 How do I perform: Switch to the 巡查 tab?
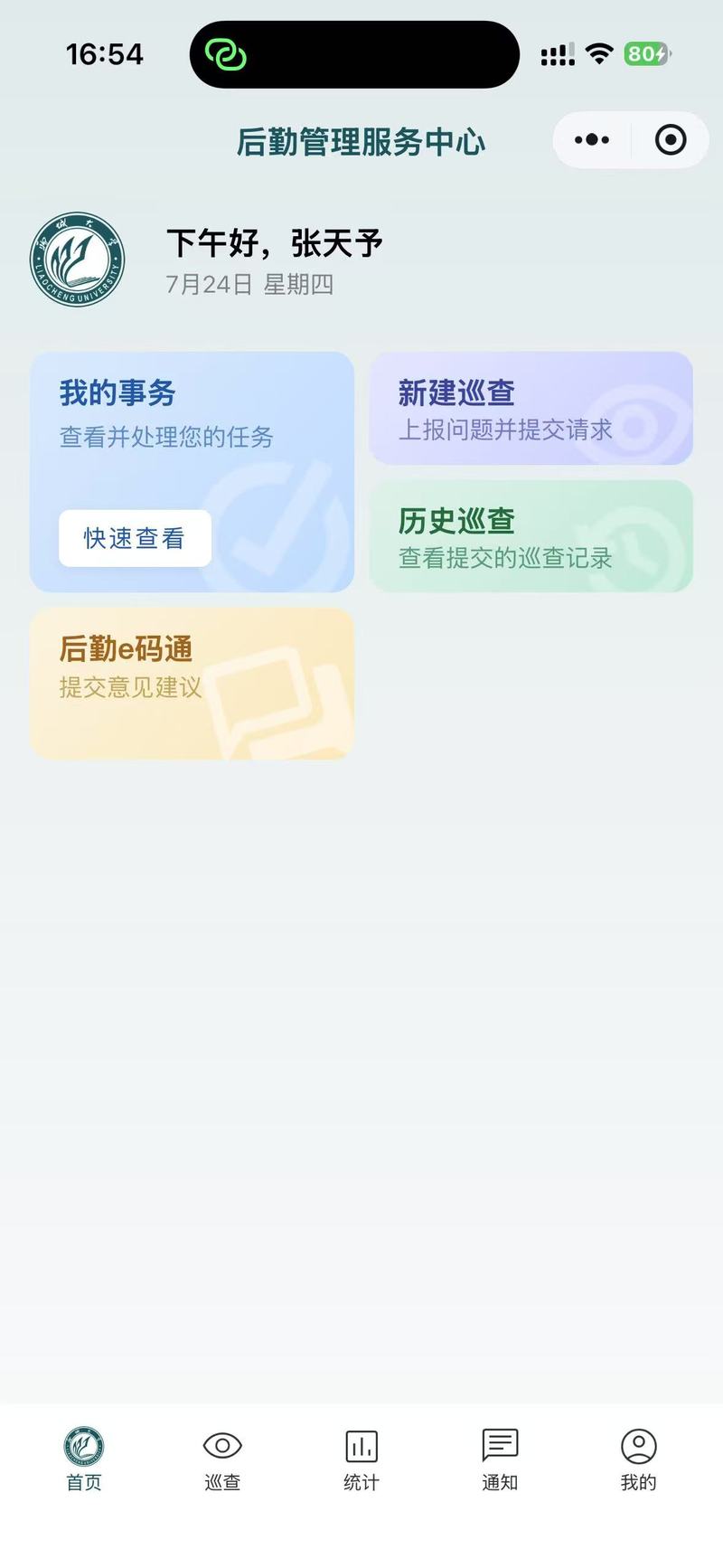coord(222,1459)
